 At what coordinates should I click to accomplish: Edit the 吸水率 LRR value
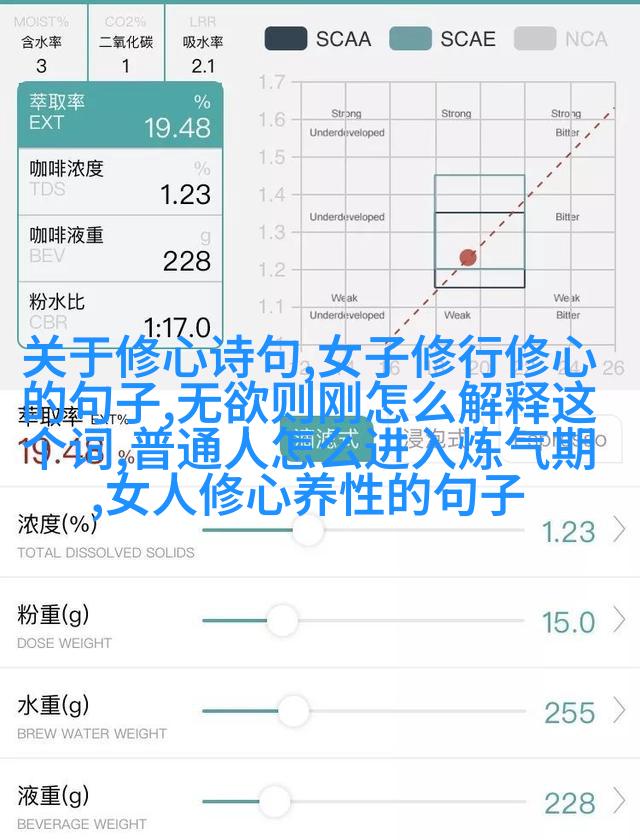203,66
